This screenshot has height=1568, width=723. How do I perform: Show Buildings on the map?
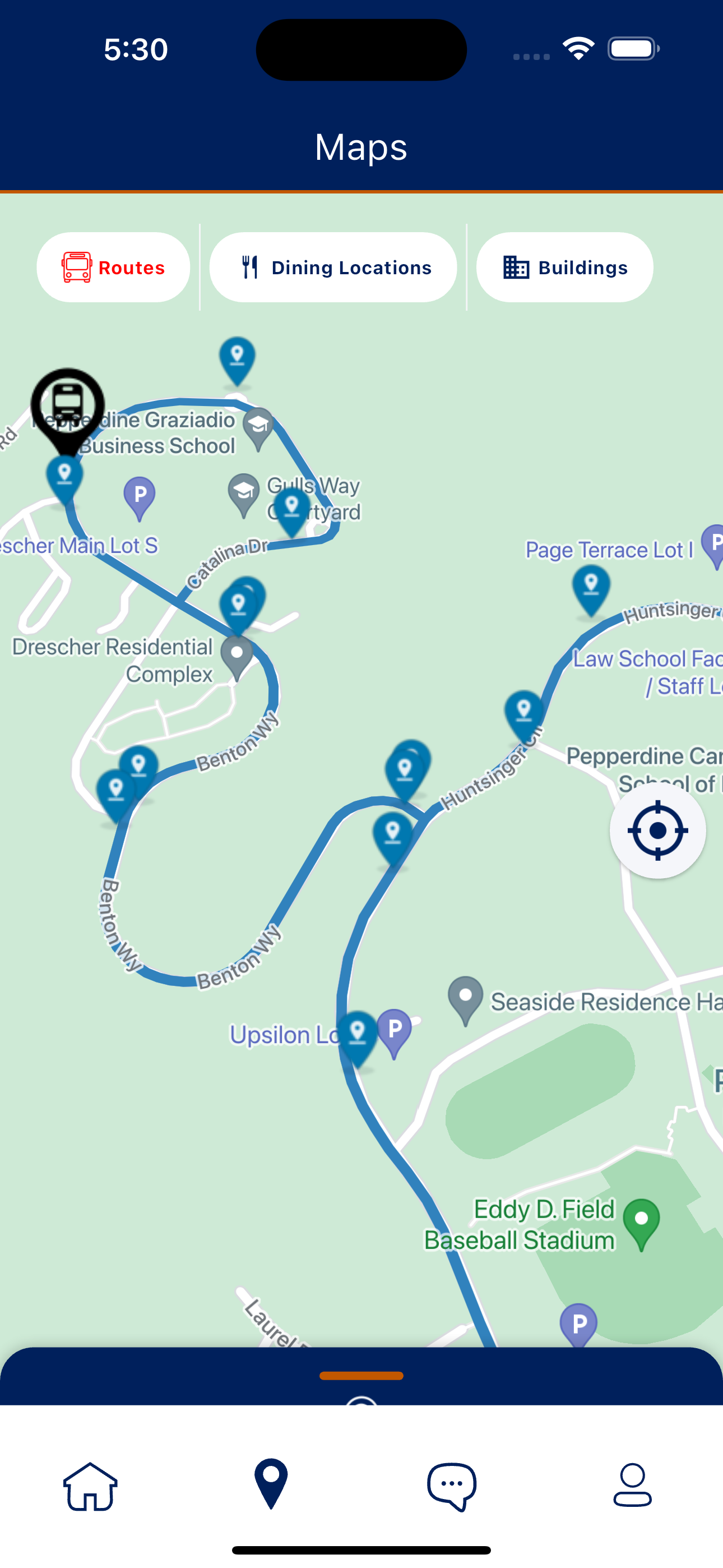(564, 267)
